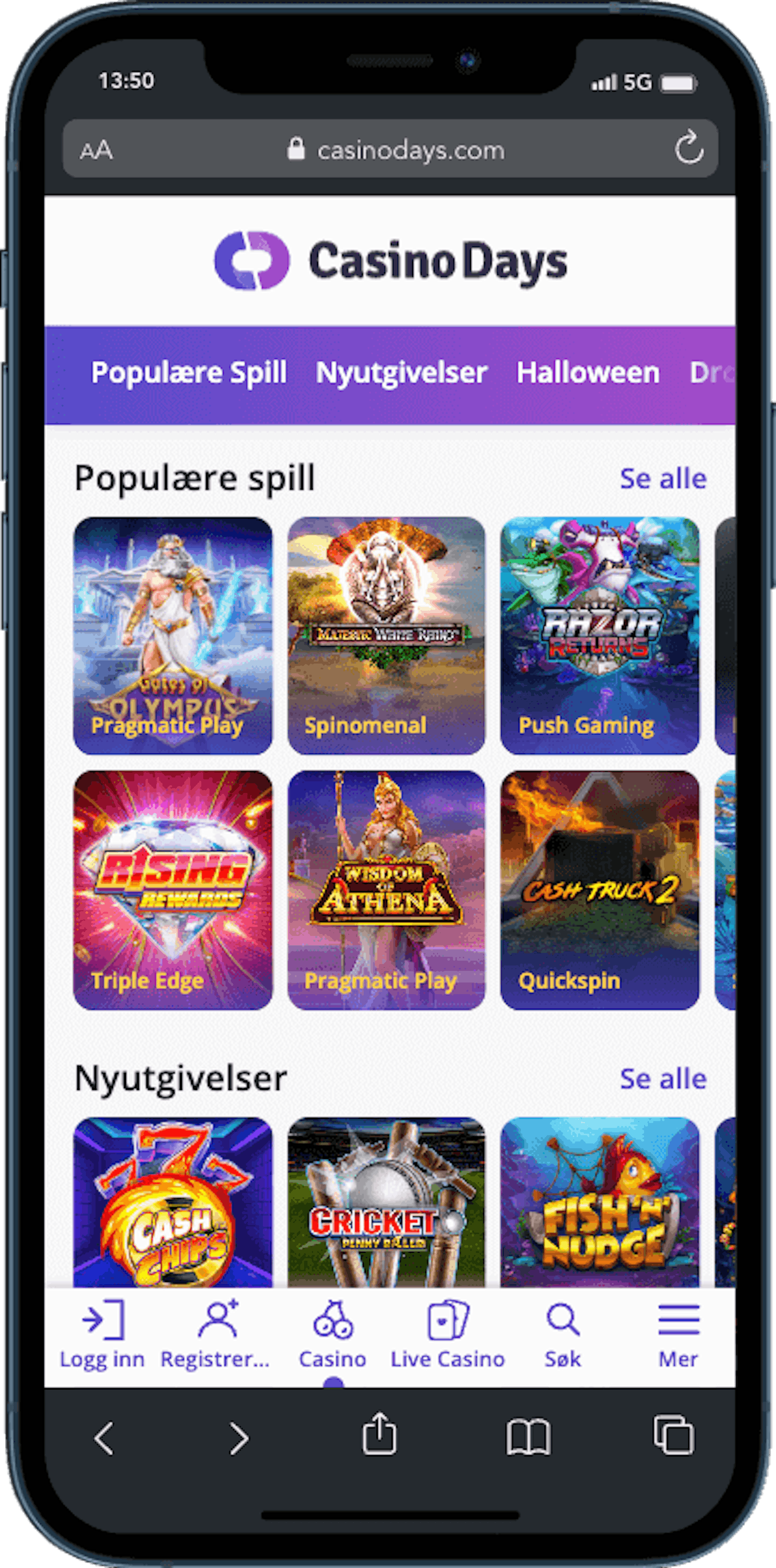
Task: Reload the page in the address bar
Action: click(689, 148)
